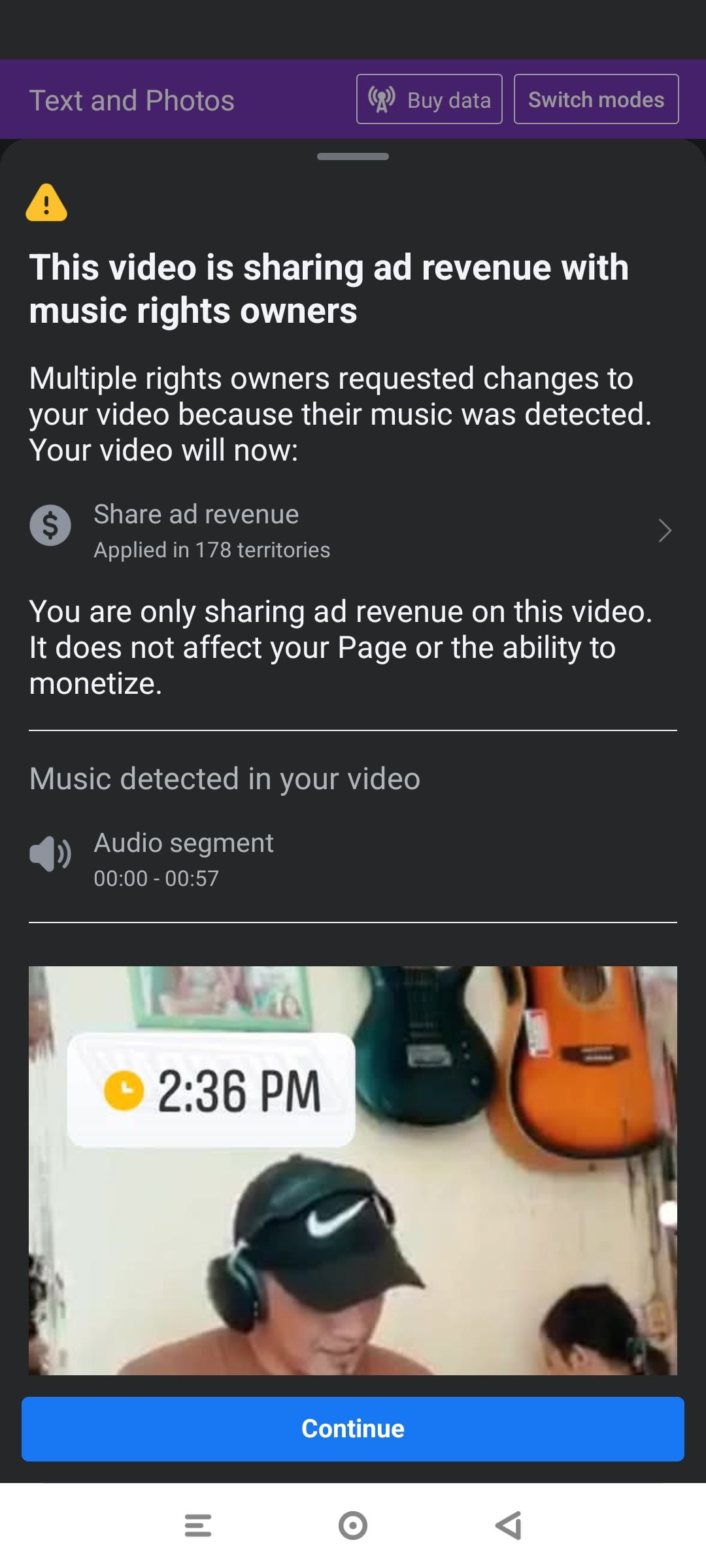
Task: Open the video thumbnail preview
Action: [353, 1170]
